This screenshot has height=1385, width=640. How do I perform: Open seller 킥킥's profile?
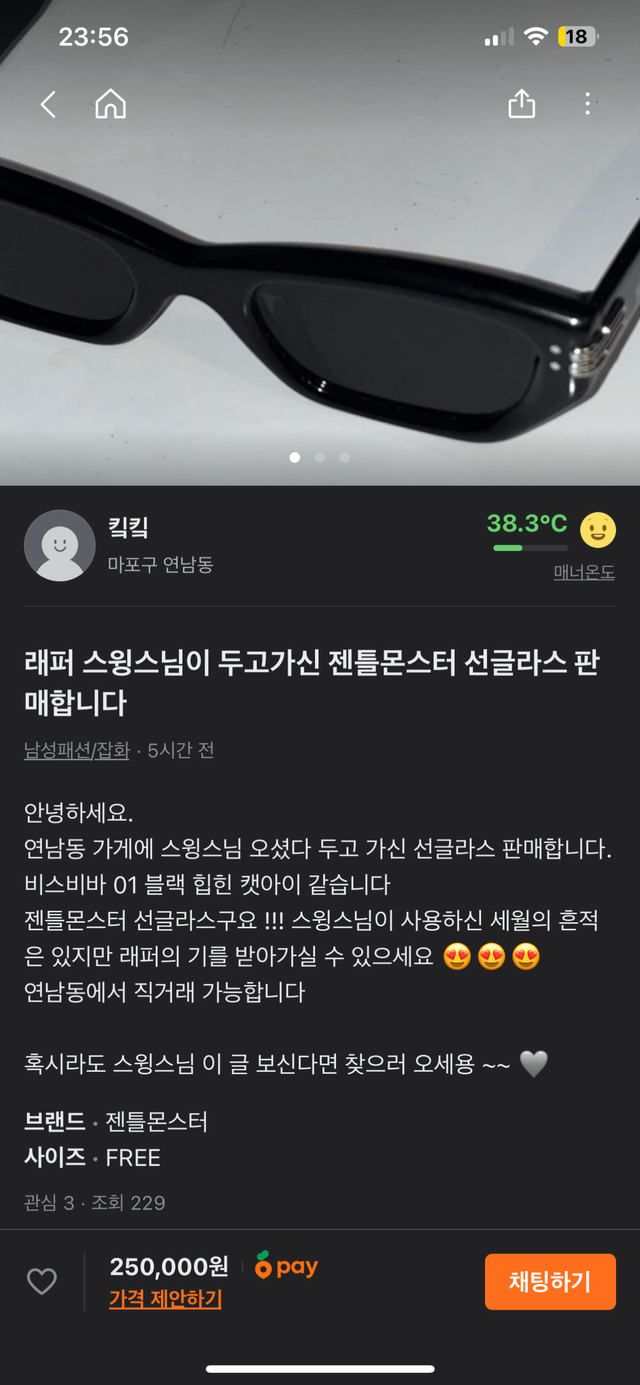pyautogui.click(x=60, y=545)
